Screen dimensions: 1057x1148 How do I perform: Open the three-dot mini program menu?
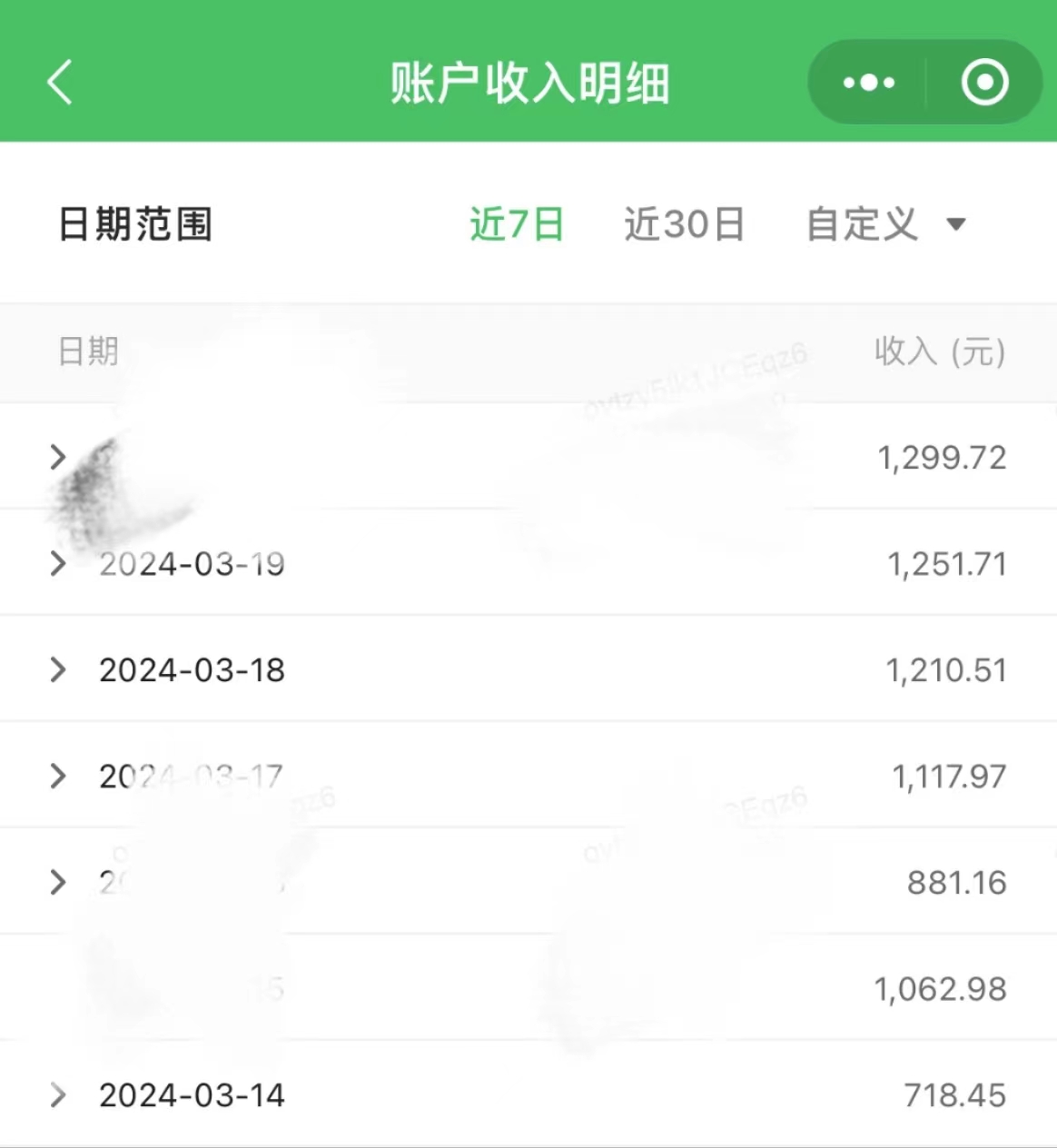[x=868, y=83]
